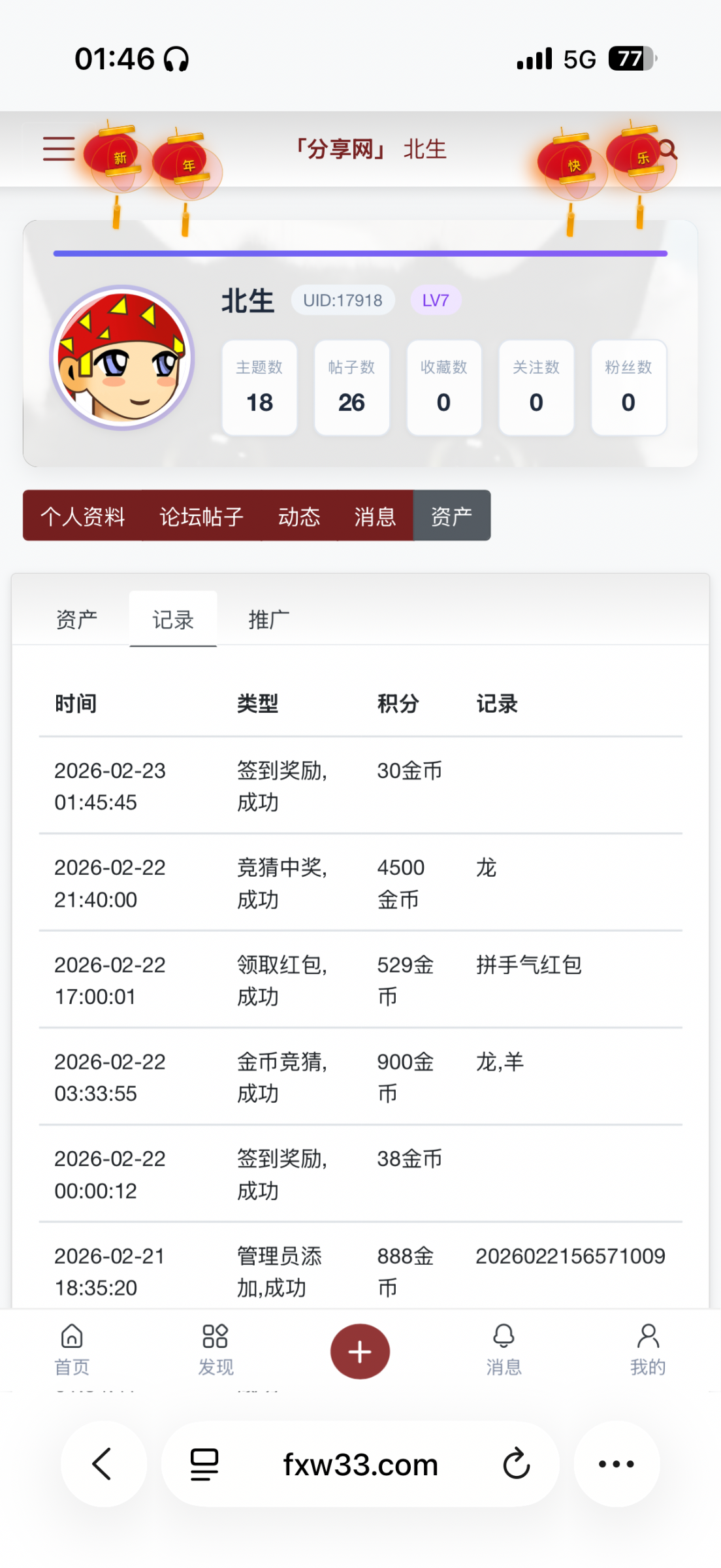Switch to 个人资料 tab
The width and height of the screenshot is (721, 1568).
coord(83,516)
